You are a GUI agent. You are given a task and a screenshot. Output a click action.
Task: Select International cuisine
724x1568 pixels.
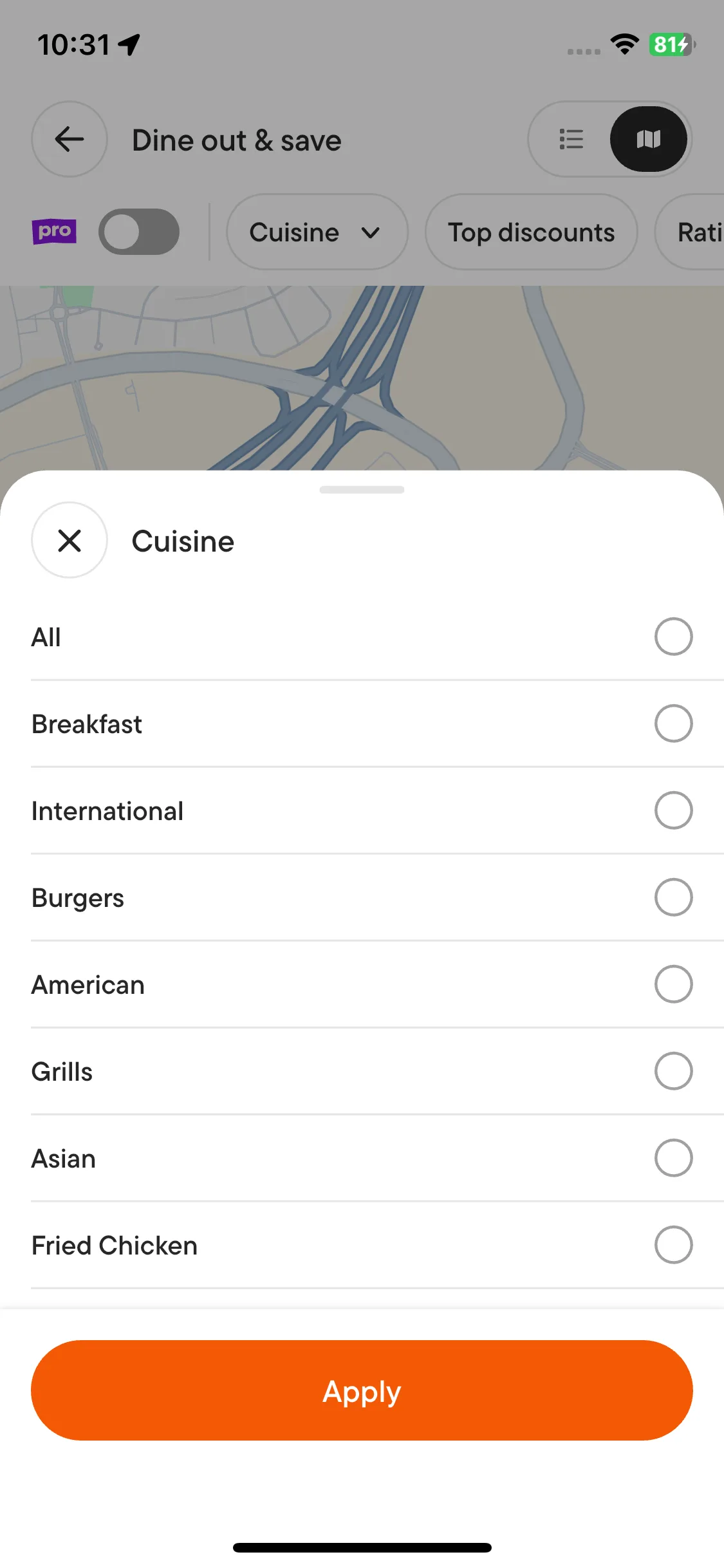pyautogui.click(x=673, y=810)
